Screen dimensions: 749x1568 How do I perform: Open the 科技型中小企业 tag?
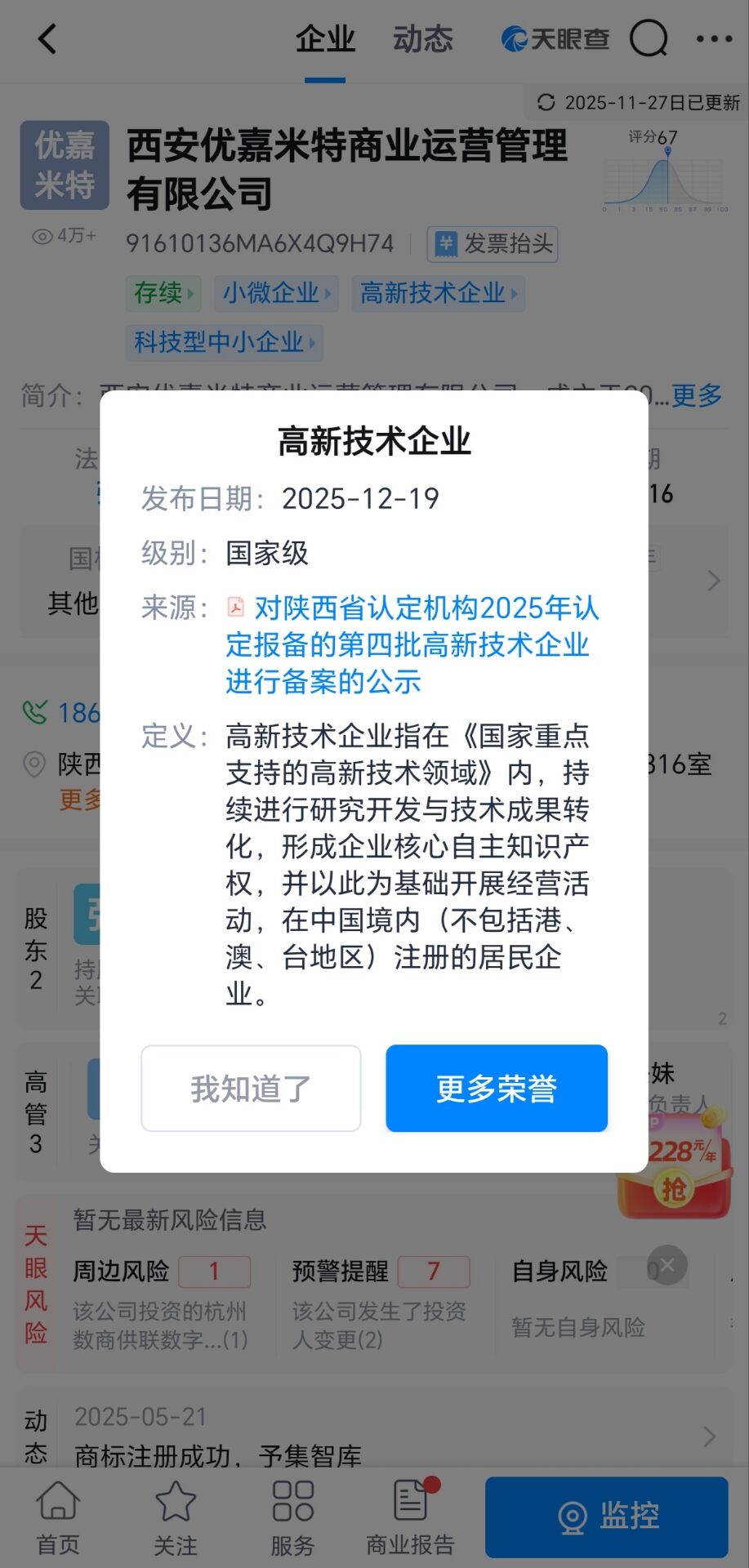click(x=224, y=342)
